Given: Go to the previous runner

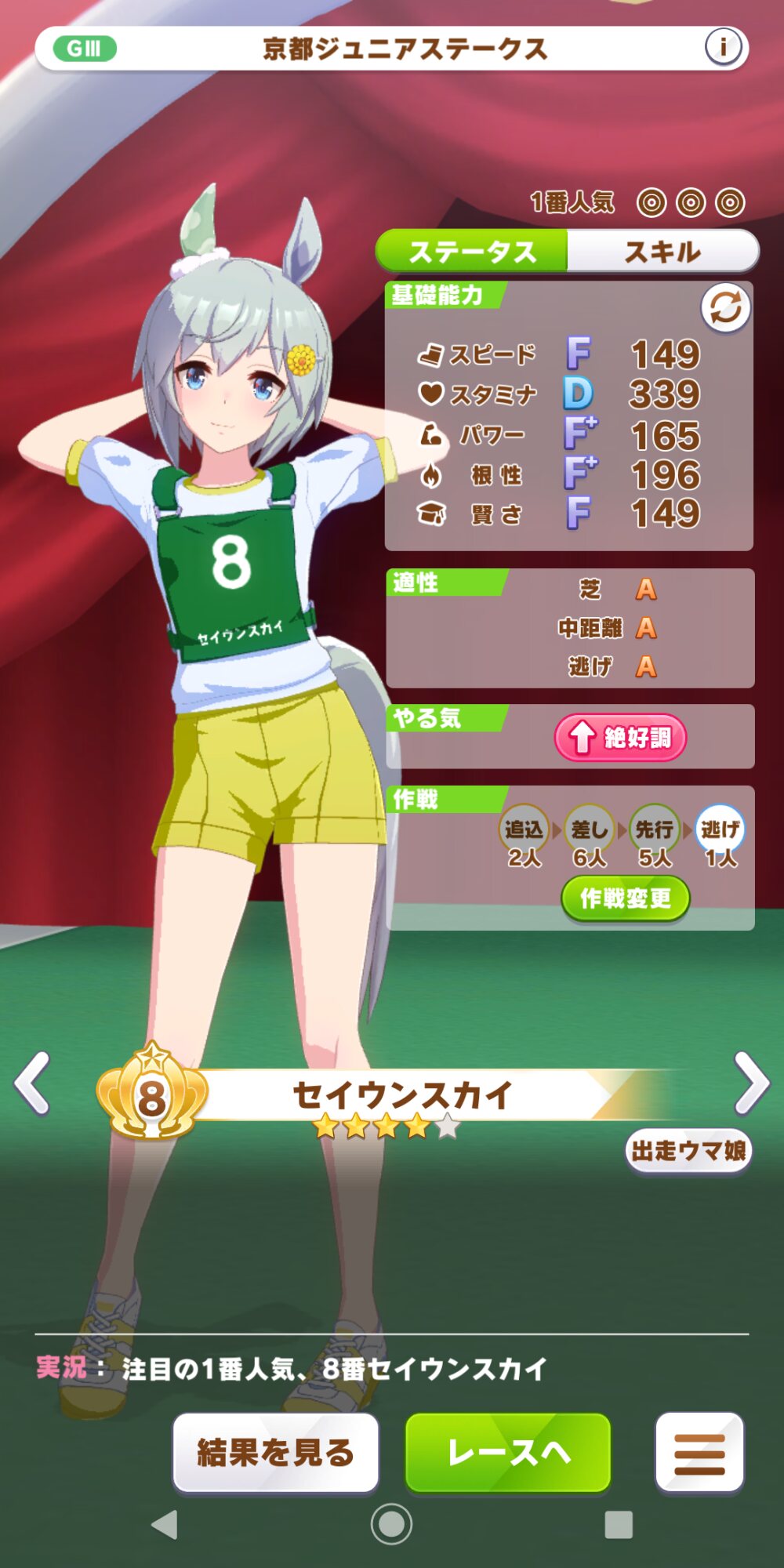Looking at the screenshot, I should [33, 1083].
